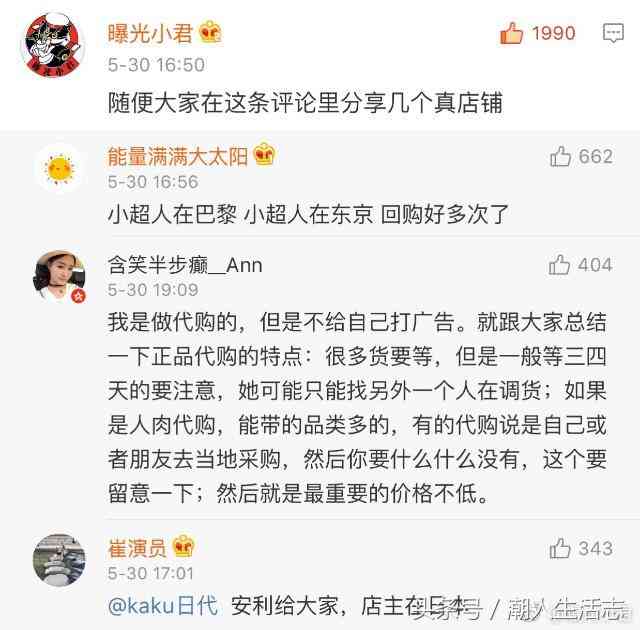Open 崔演员's profile avatar
This screenshot has width=640, height=630.
pos(59,558)
